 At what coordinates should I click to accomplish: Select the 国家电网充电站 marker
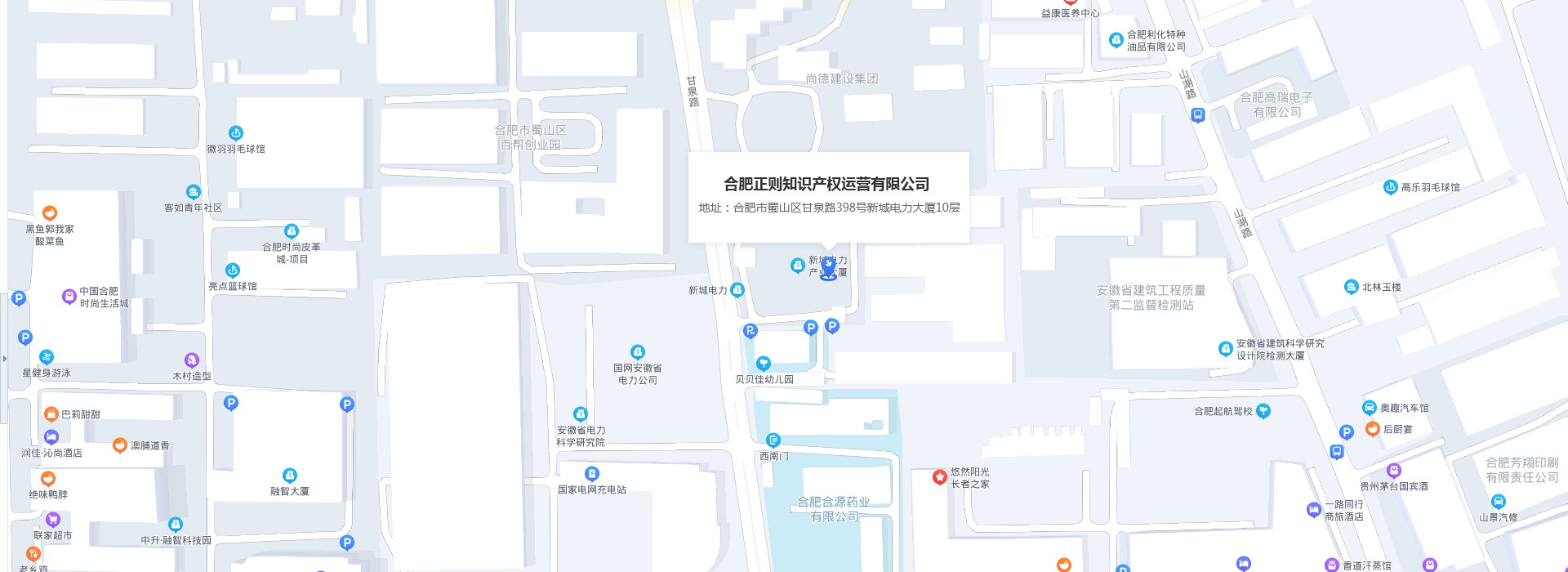click(x=592, y=474)
